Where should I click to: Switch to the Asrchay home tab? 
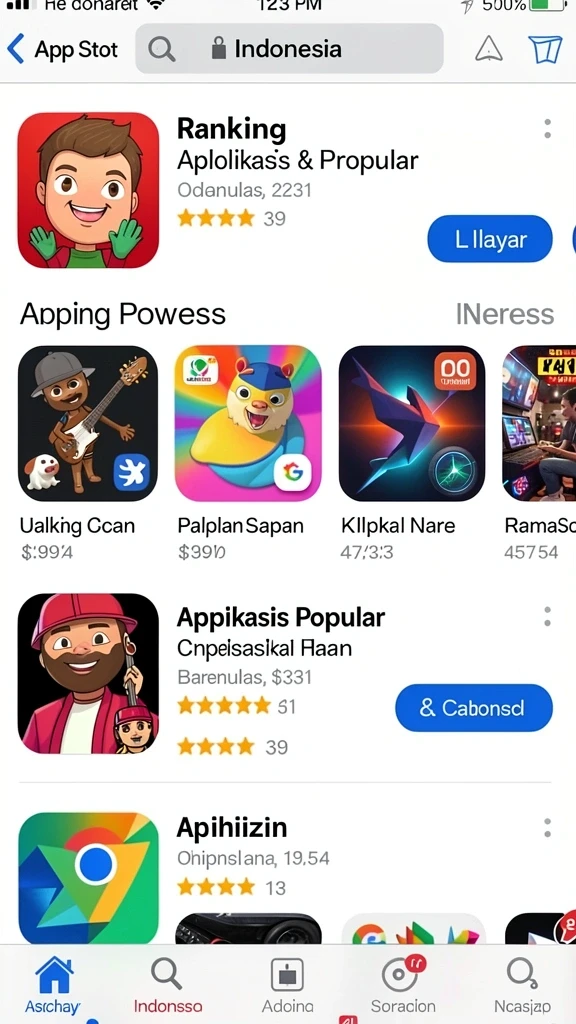pyautogui.click(x=54, y=984)
